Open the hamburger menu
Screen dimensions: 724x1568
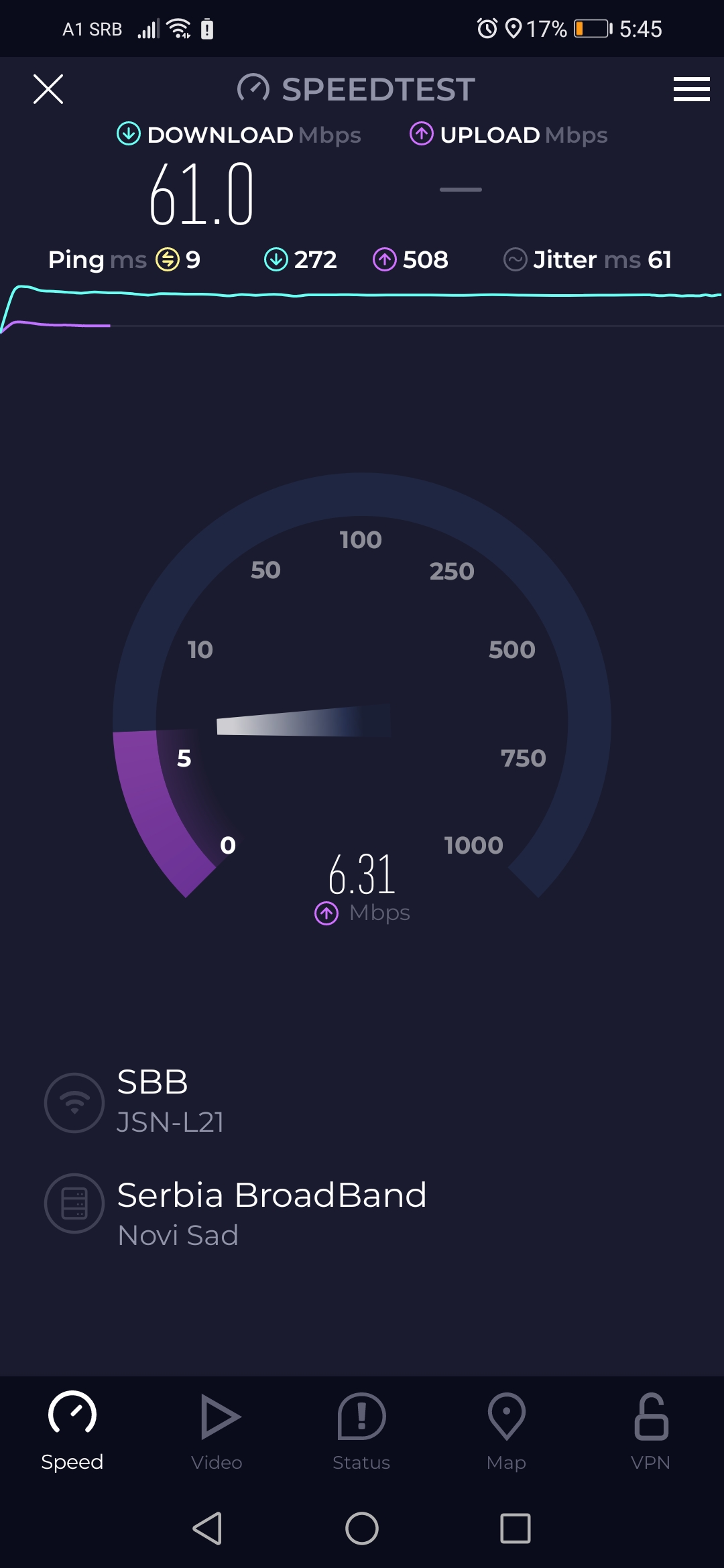(691, 89)
